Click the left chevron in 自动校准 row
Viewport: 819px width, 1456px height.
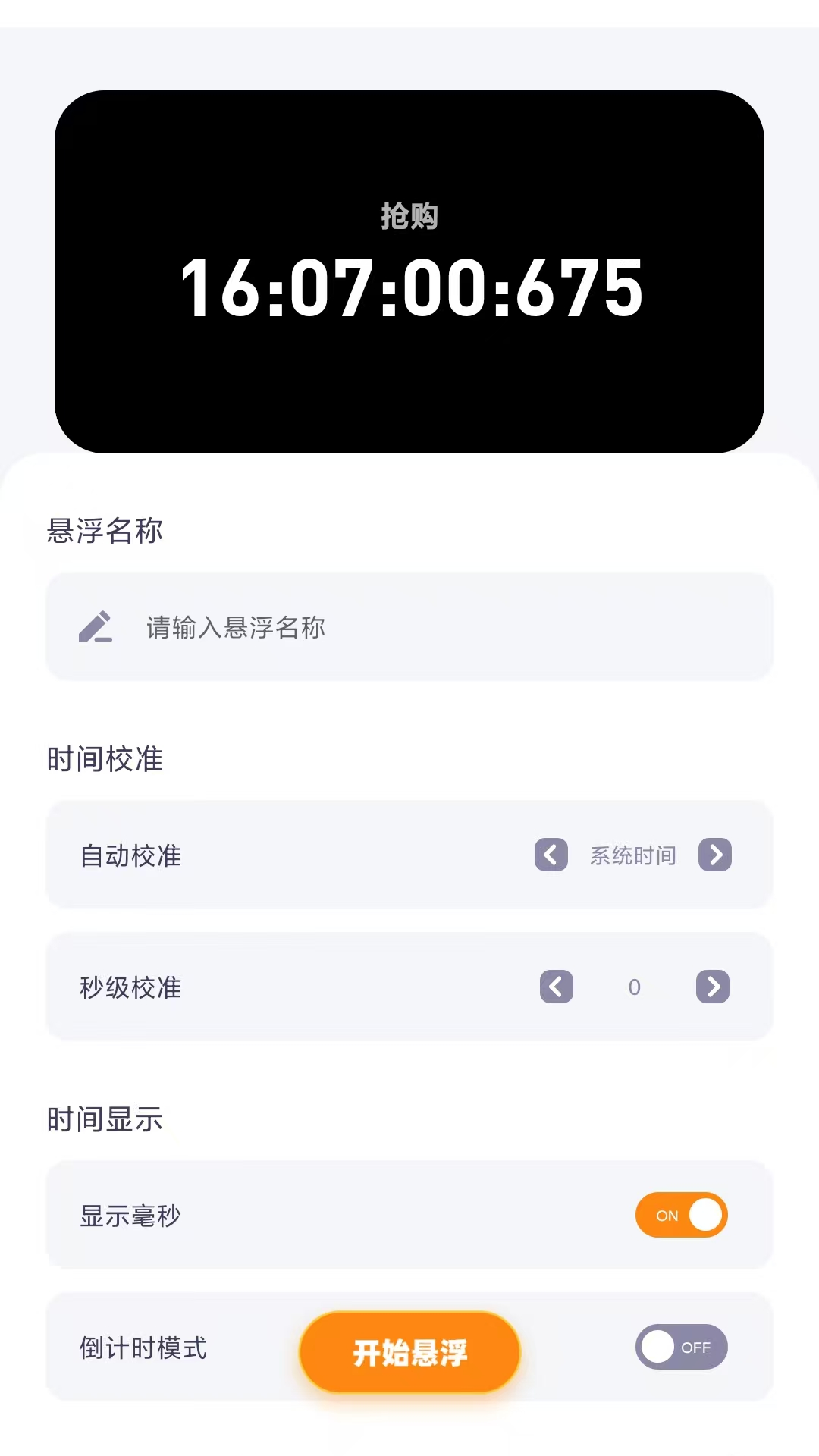point(551,855)
